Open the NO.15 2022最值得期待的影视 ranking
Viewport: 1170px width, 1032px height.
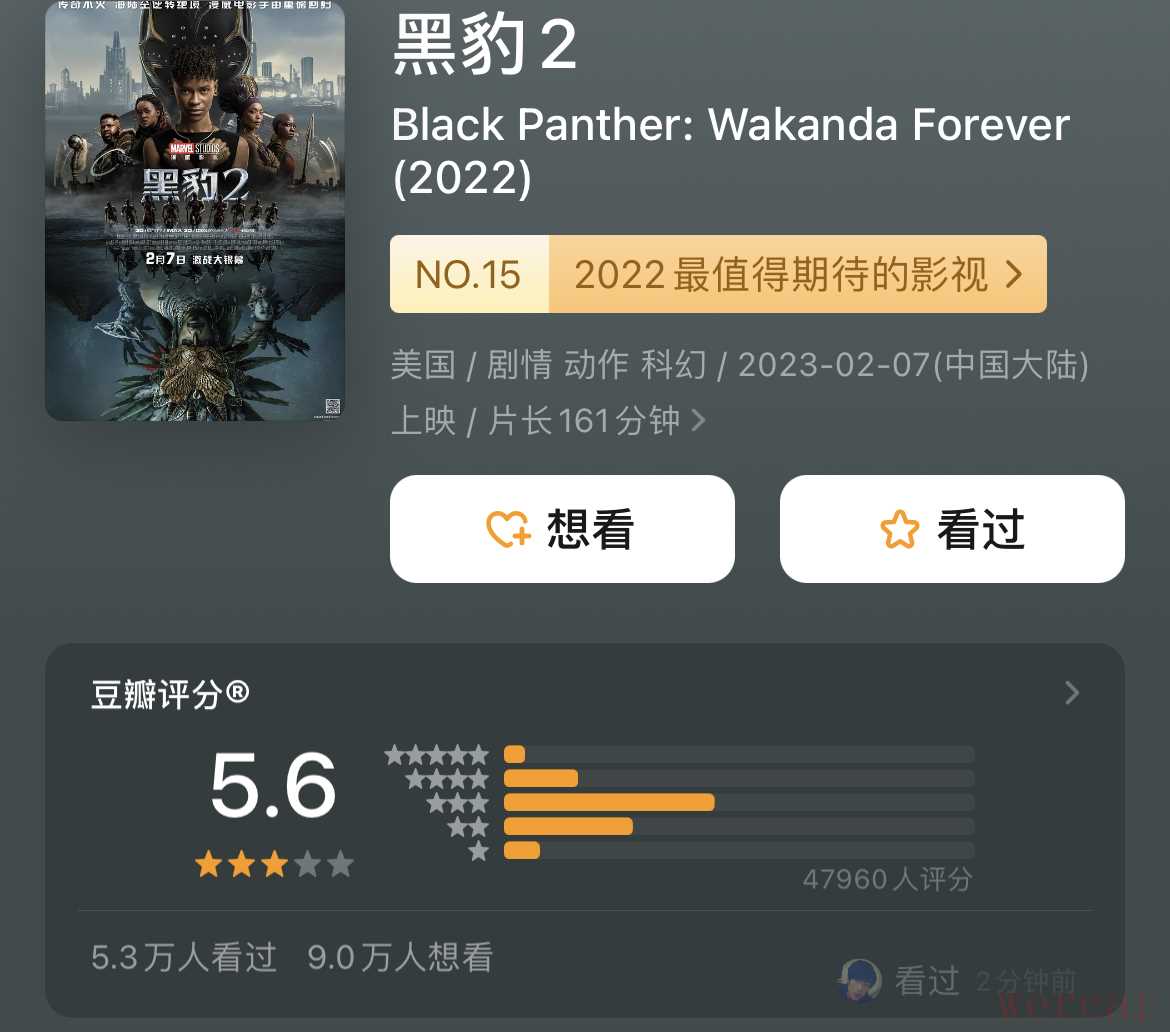[718, 274]
